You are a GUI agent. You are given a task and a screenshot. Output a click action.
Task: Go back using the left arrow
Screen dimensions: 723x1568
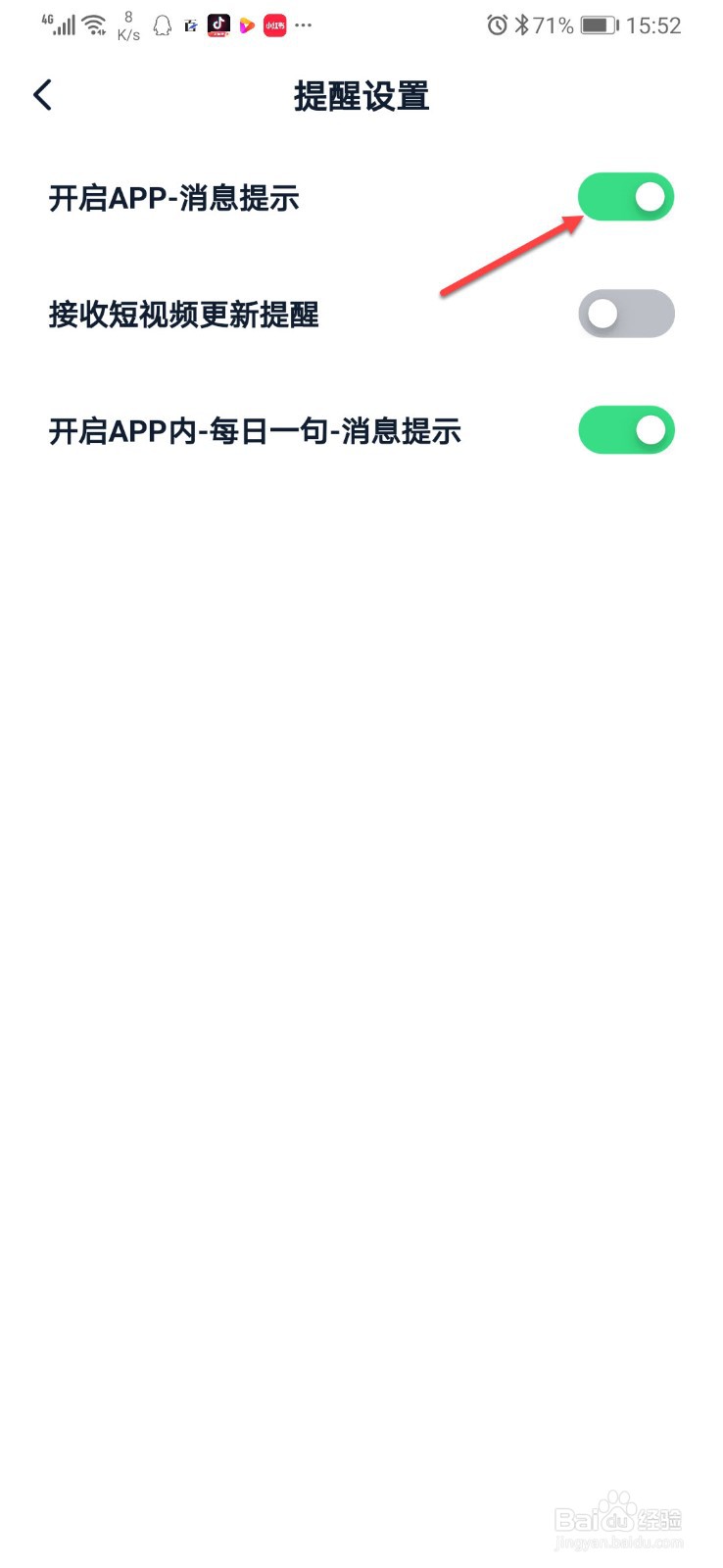click(x=41, y=94)
